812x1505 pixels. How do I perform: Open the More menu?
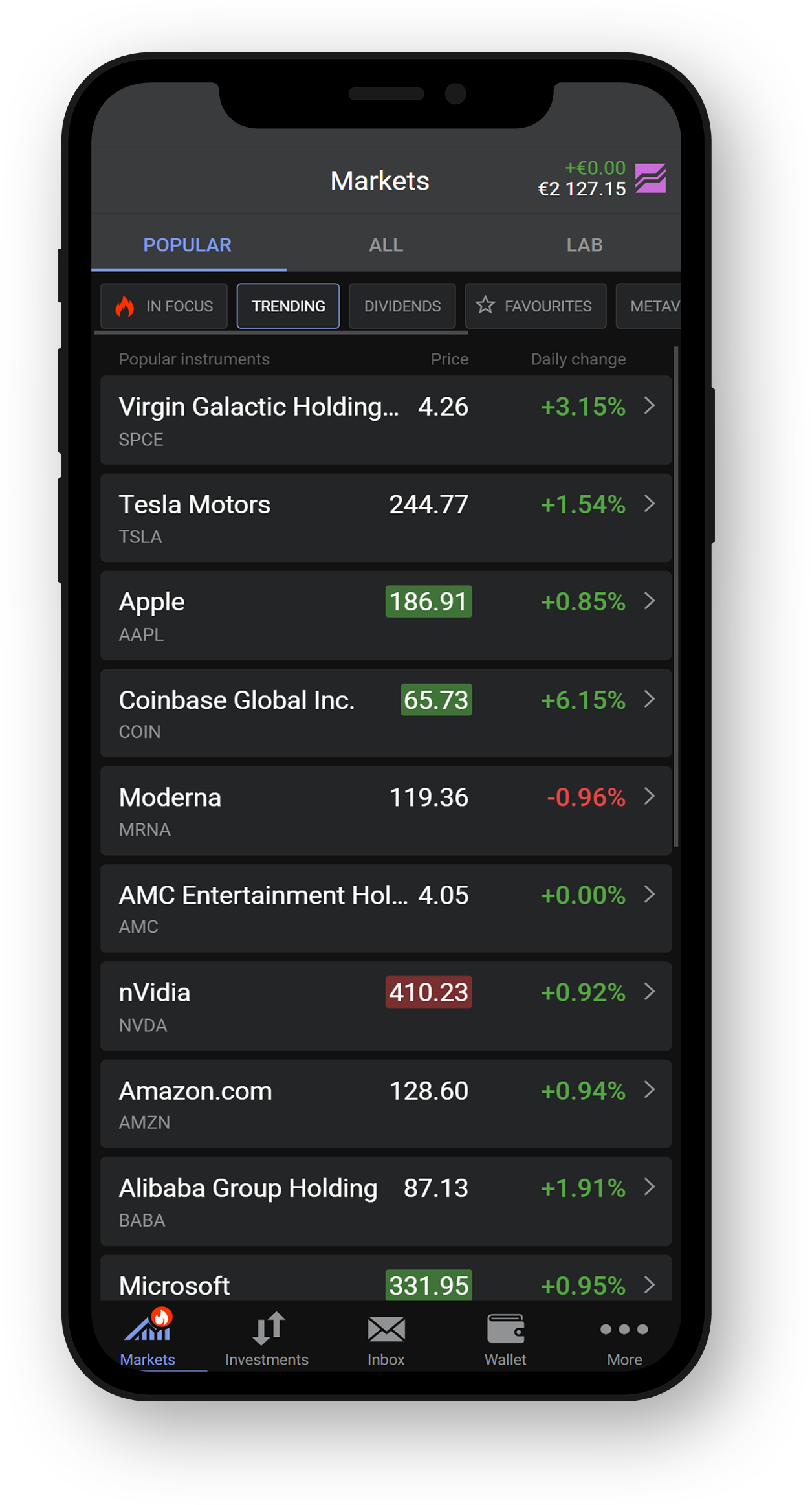point(624,1339)
